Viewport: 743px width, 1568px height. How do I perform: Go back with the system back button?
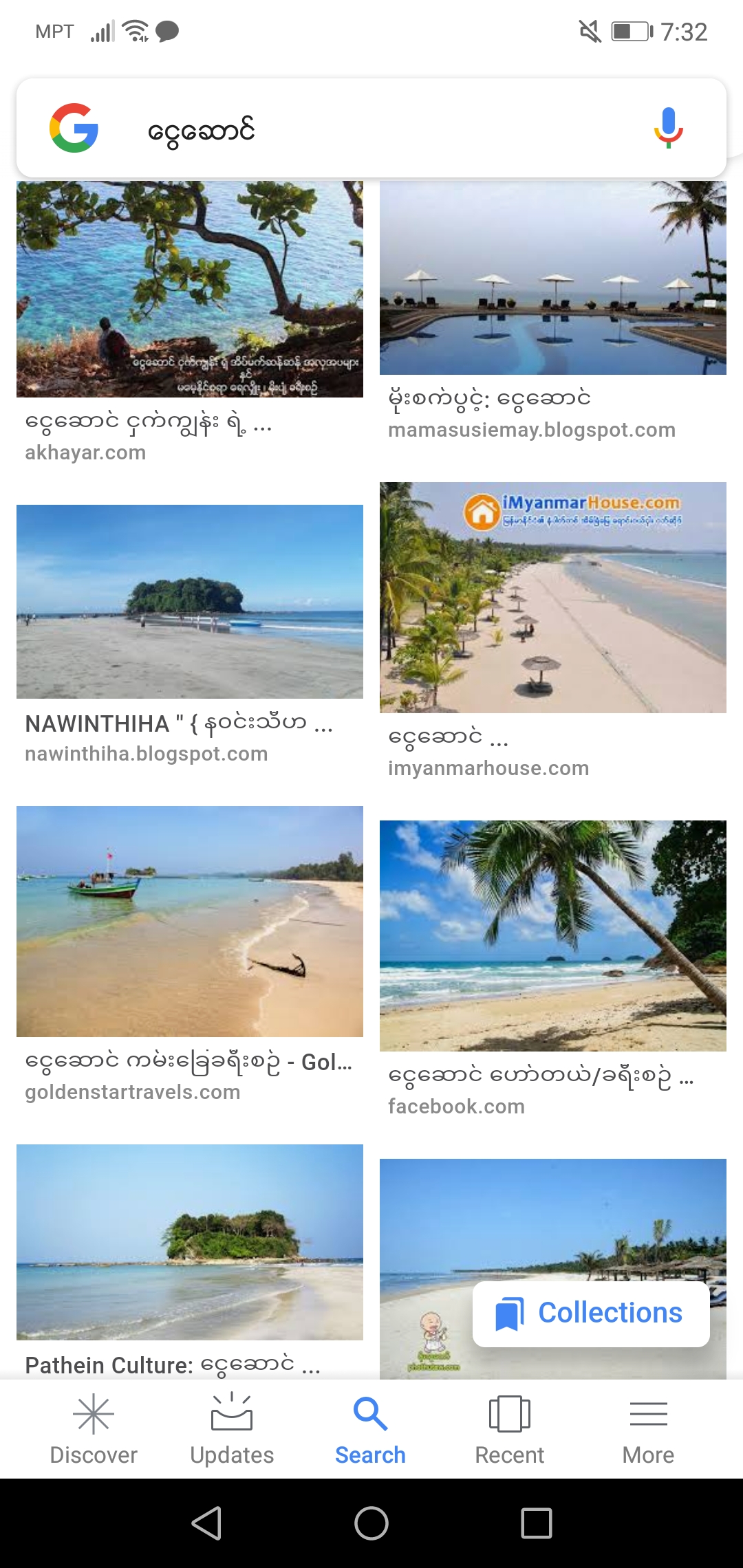pos(206,1523)
